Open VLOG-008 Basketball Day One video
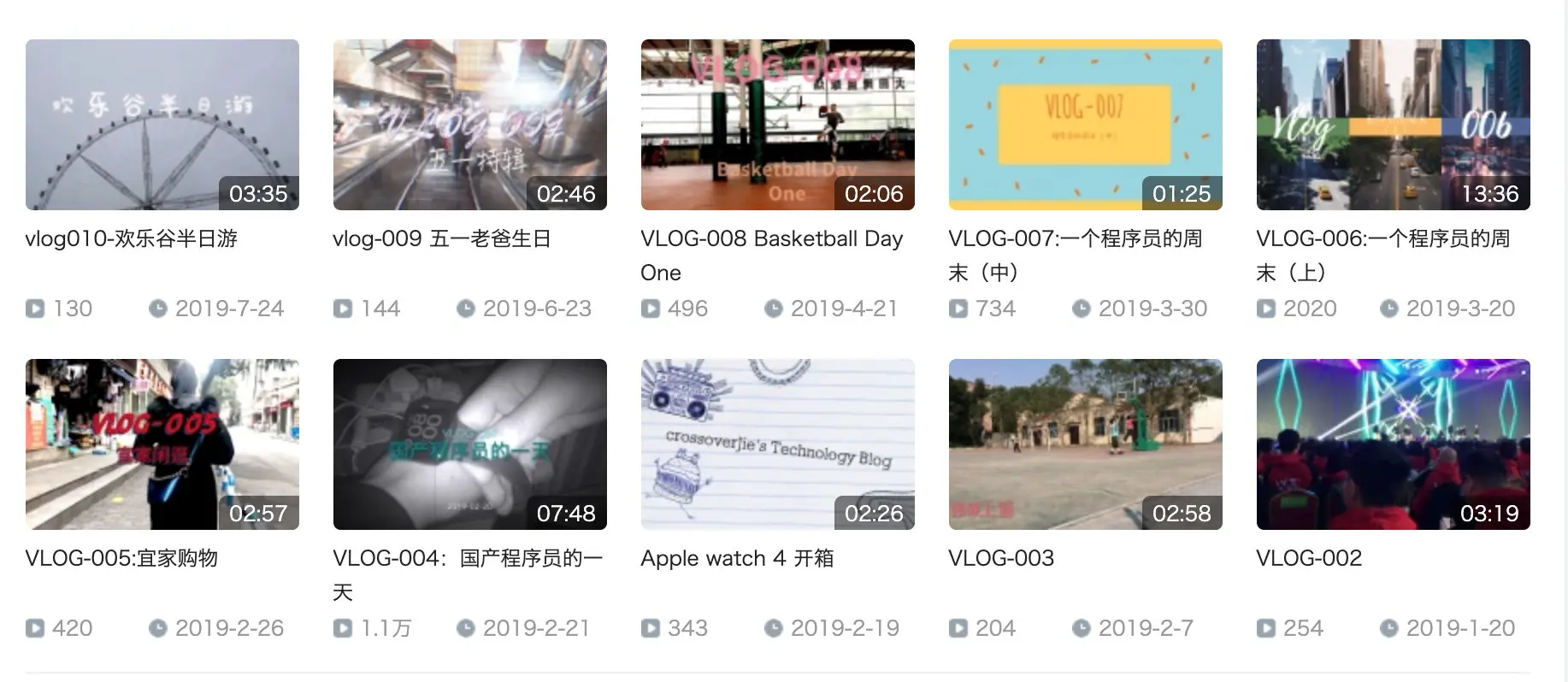 click(x=777, y=125)
